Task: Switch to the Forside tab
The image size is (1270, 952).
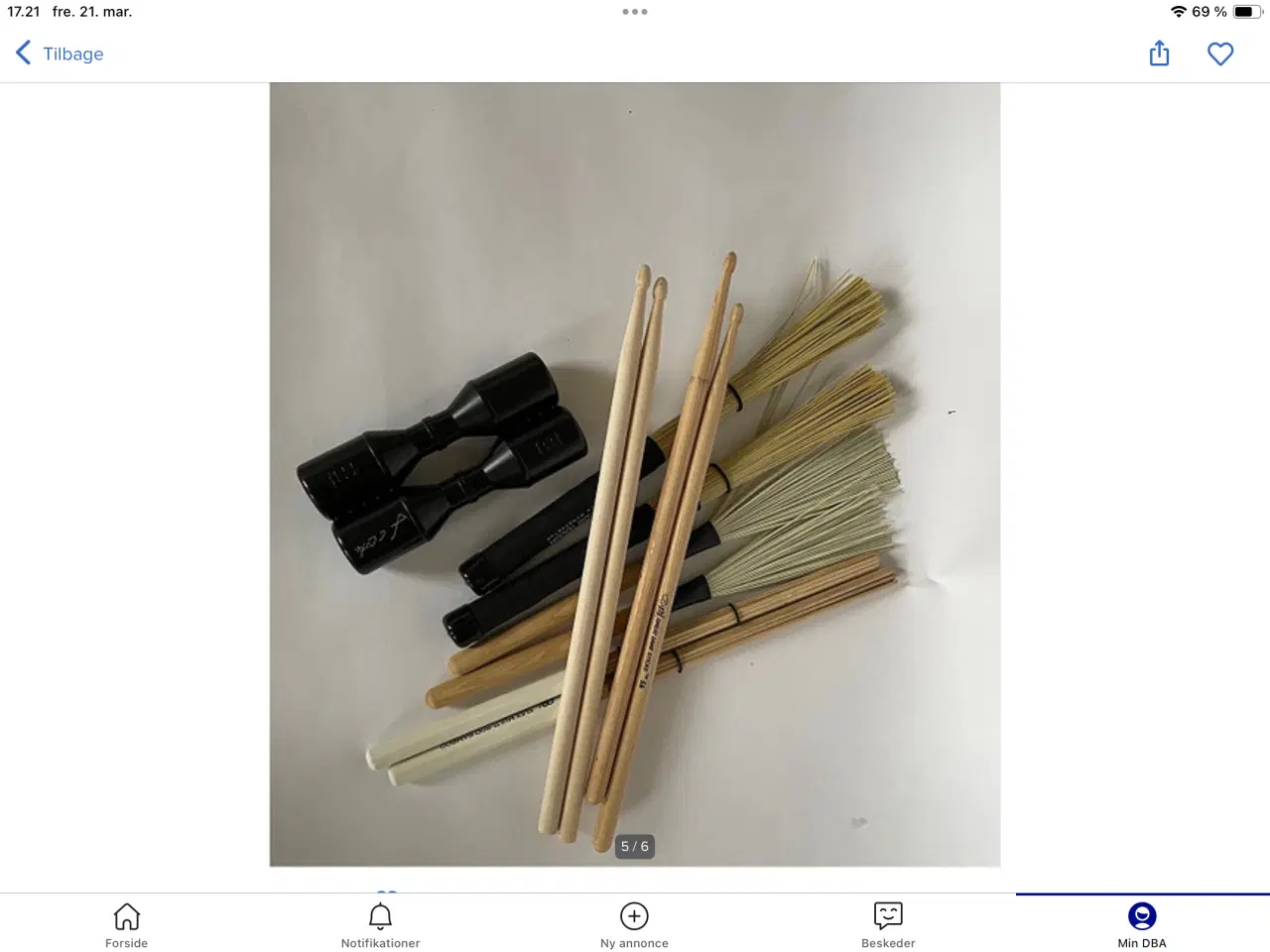Action: point(127,924)
